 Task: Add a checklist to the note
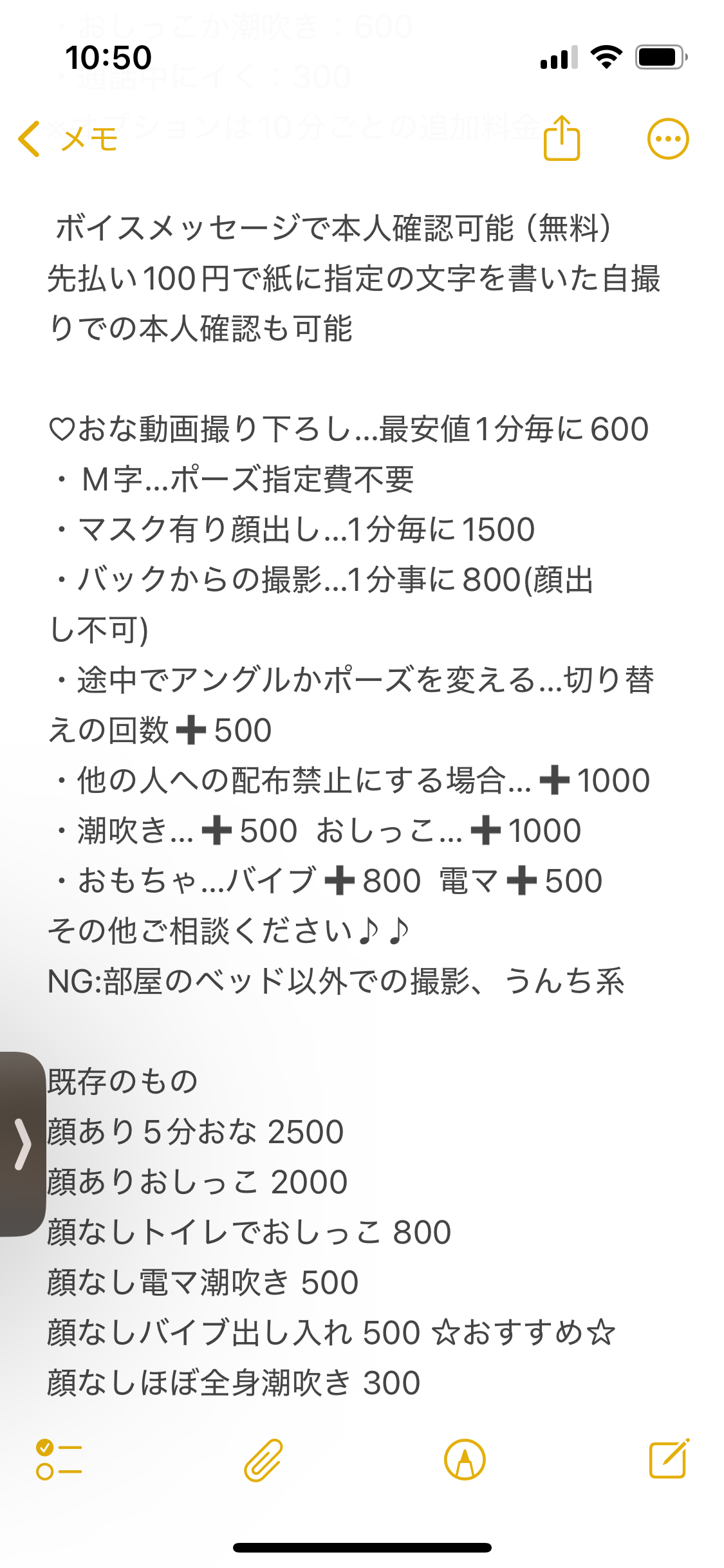pos(59,1460)
